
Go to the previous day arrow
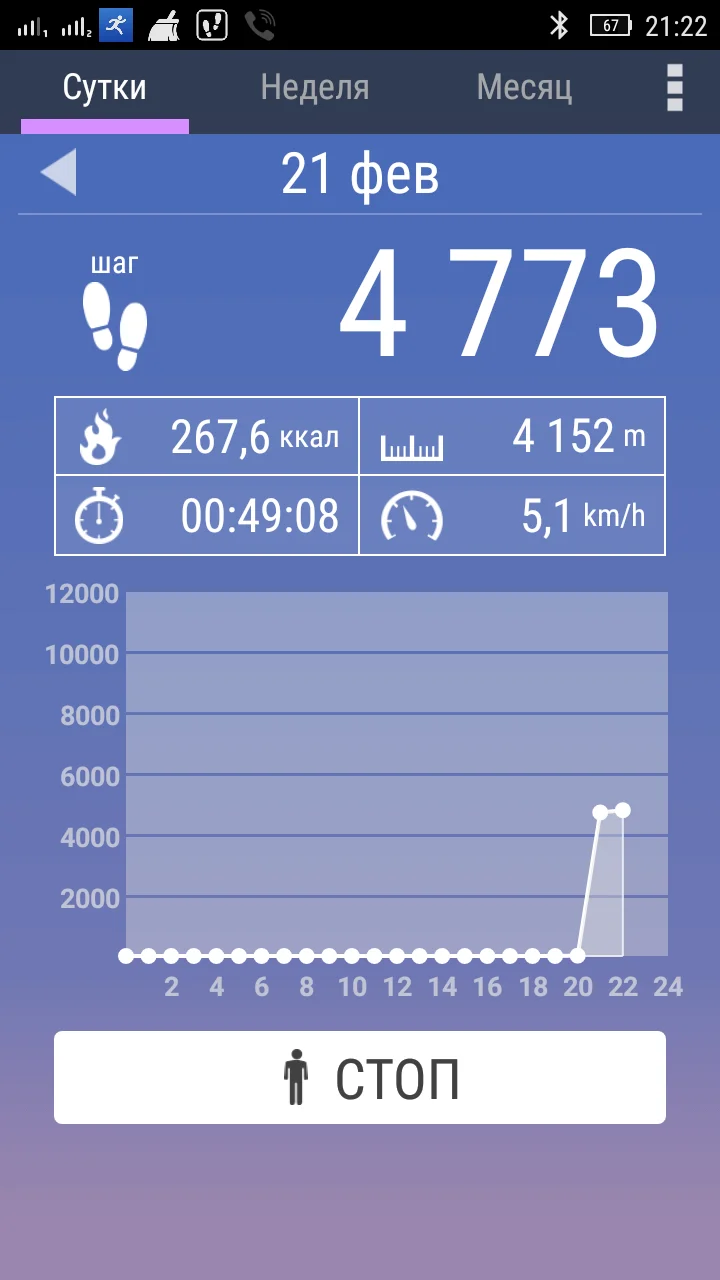pos(58,173)
